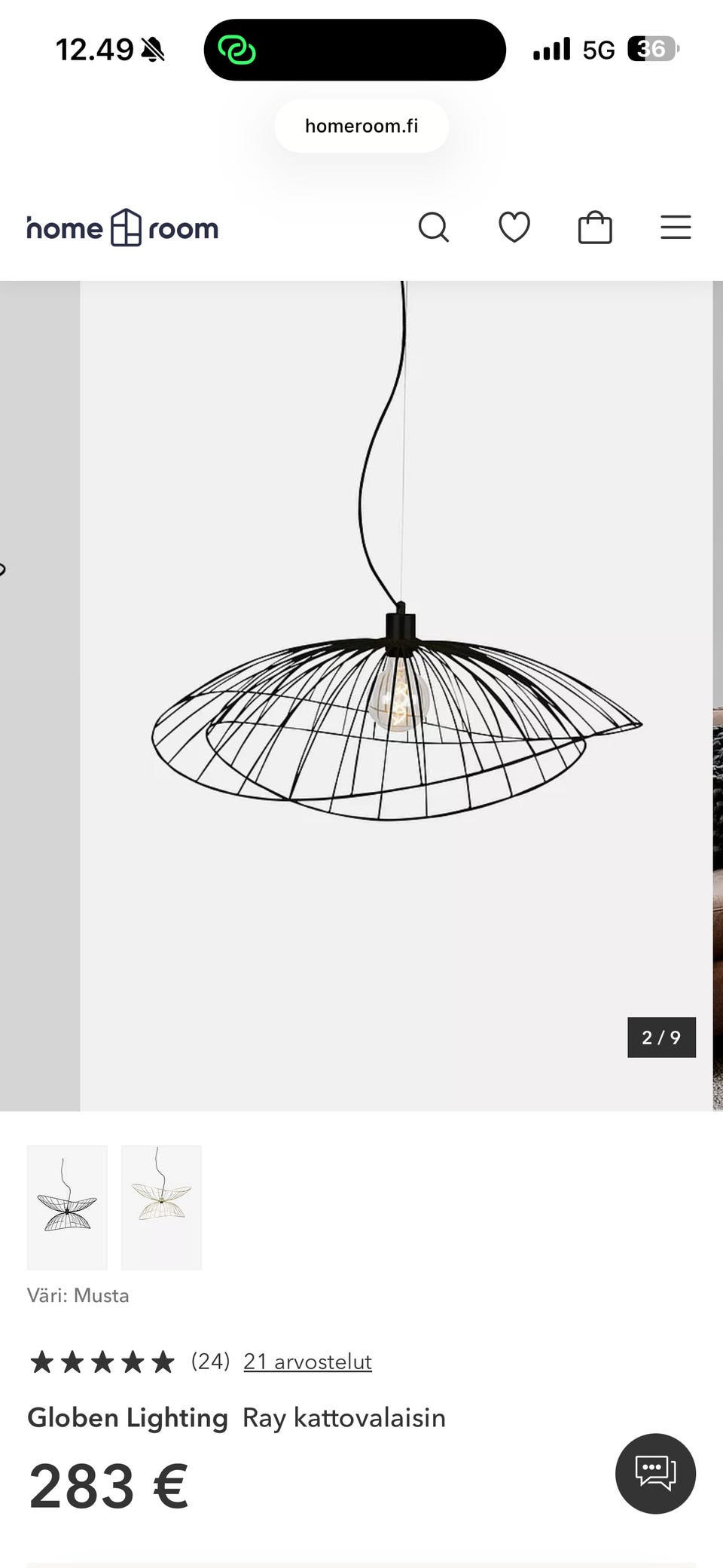723x1568 pixels.
Task: Open the hamburger menu
Action: pos(676,227)
